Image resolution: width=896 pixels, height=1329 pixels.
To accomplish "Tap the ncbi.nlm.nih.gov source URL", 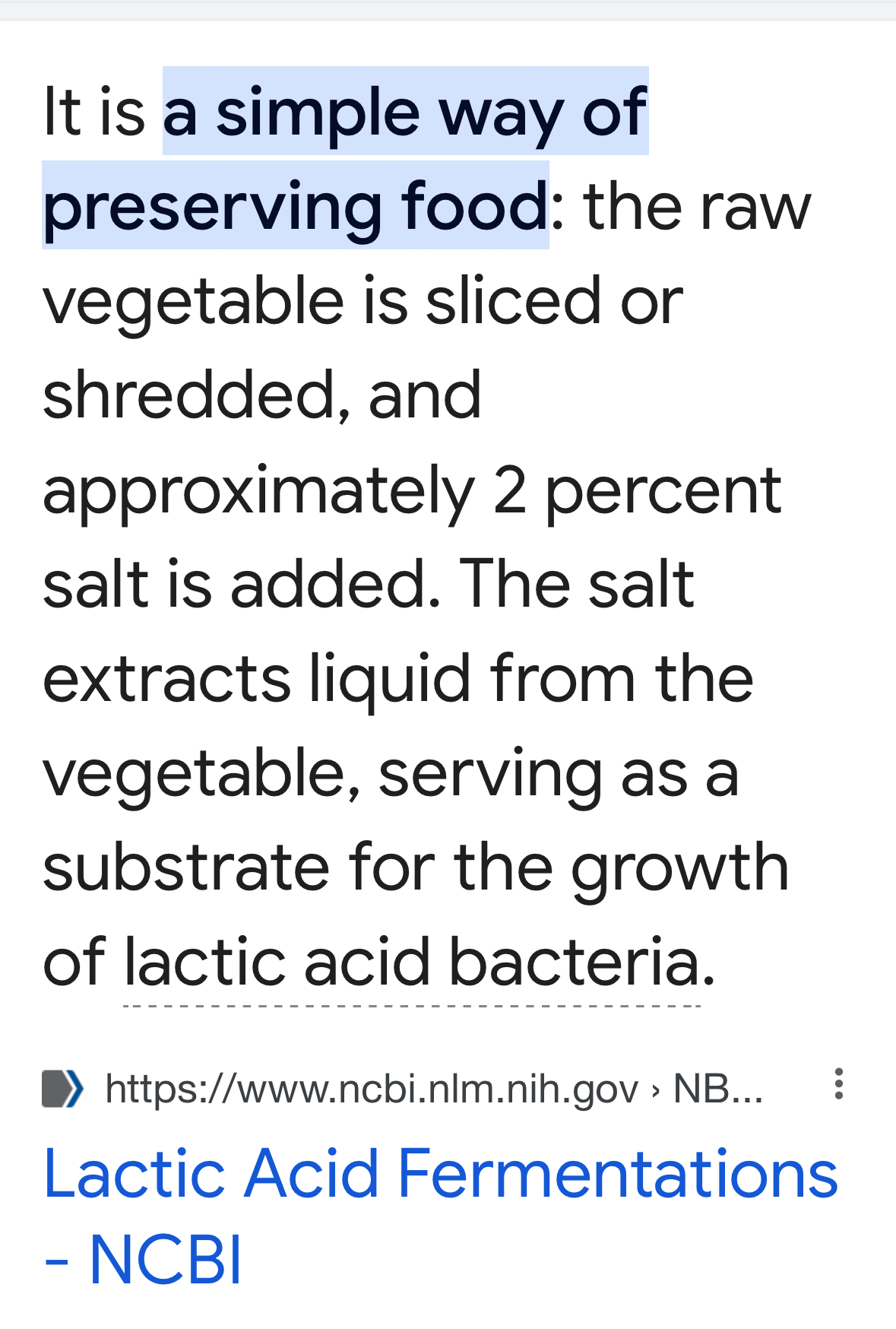I will click(x=433, y=1089).
